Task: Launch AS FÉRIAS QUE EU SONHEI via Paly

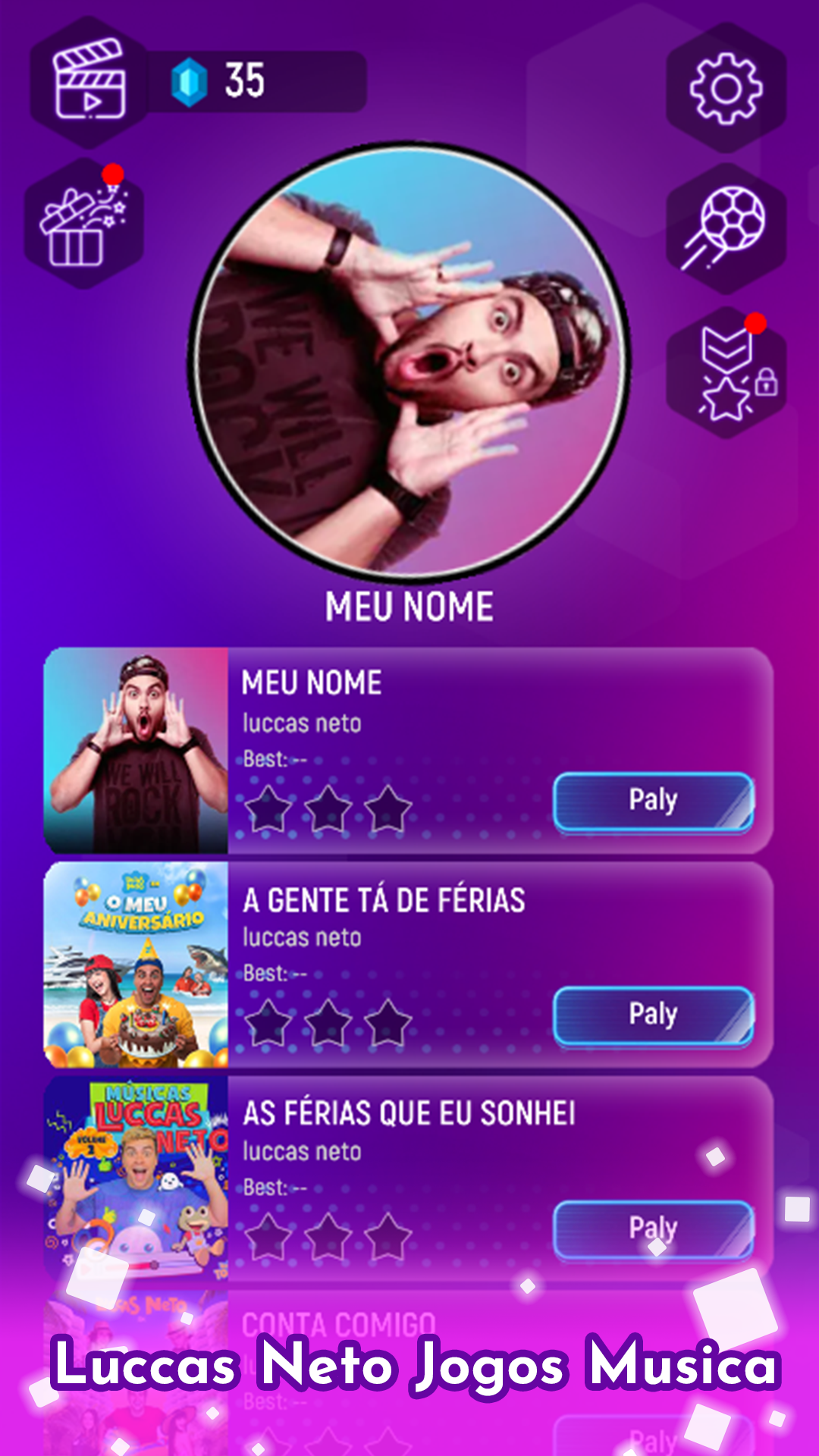Action: (x=653, y=1228)
